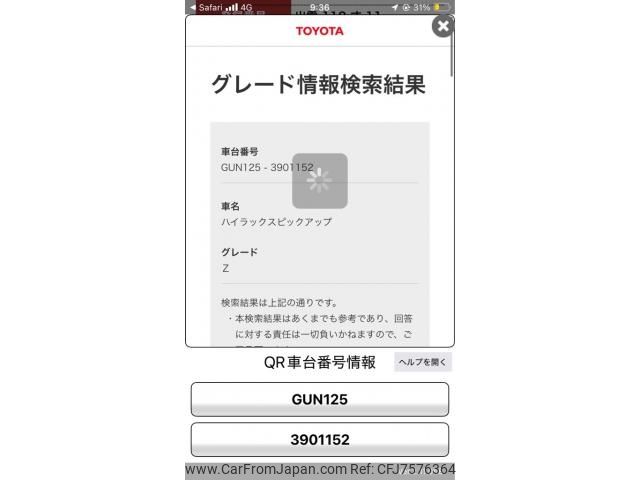The image size is (640, 480).
Task: Open help with ヘルプを開く button
Action: [x=422, y=363]
